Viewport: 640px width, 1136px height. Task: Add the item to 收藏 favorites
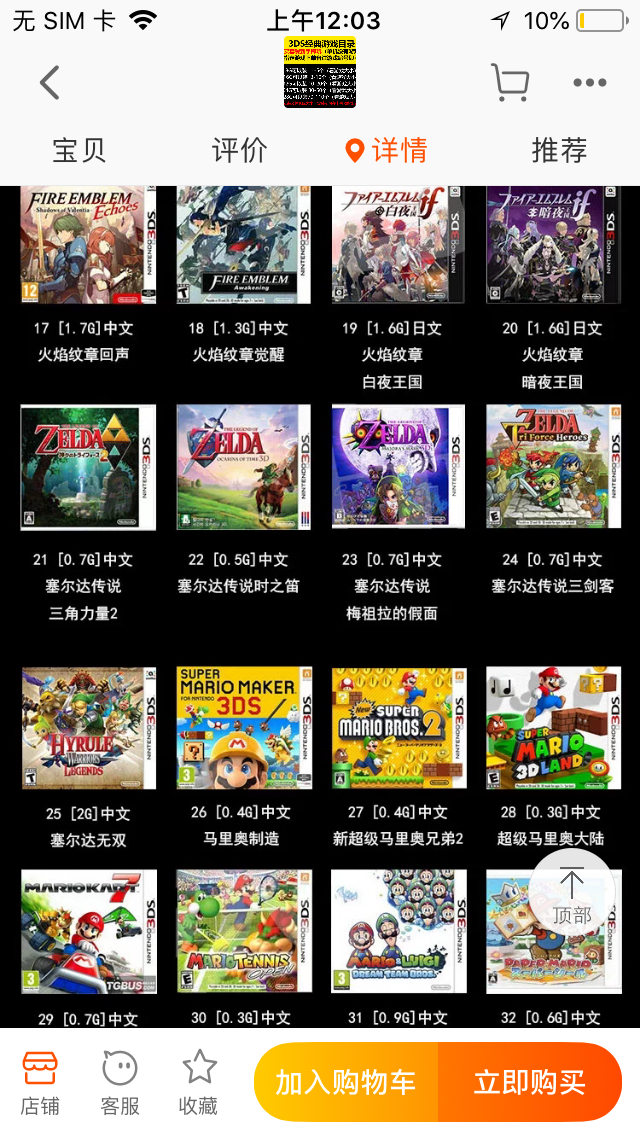pyautogui.click(x=199, y=1082)
